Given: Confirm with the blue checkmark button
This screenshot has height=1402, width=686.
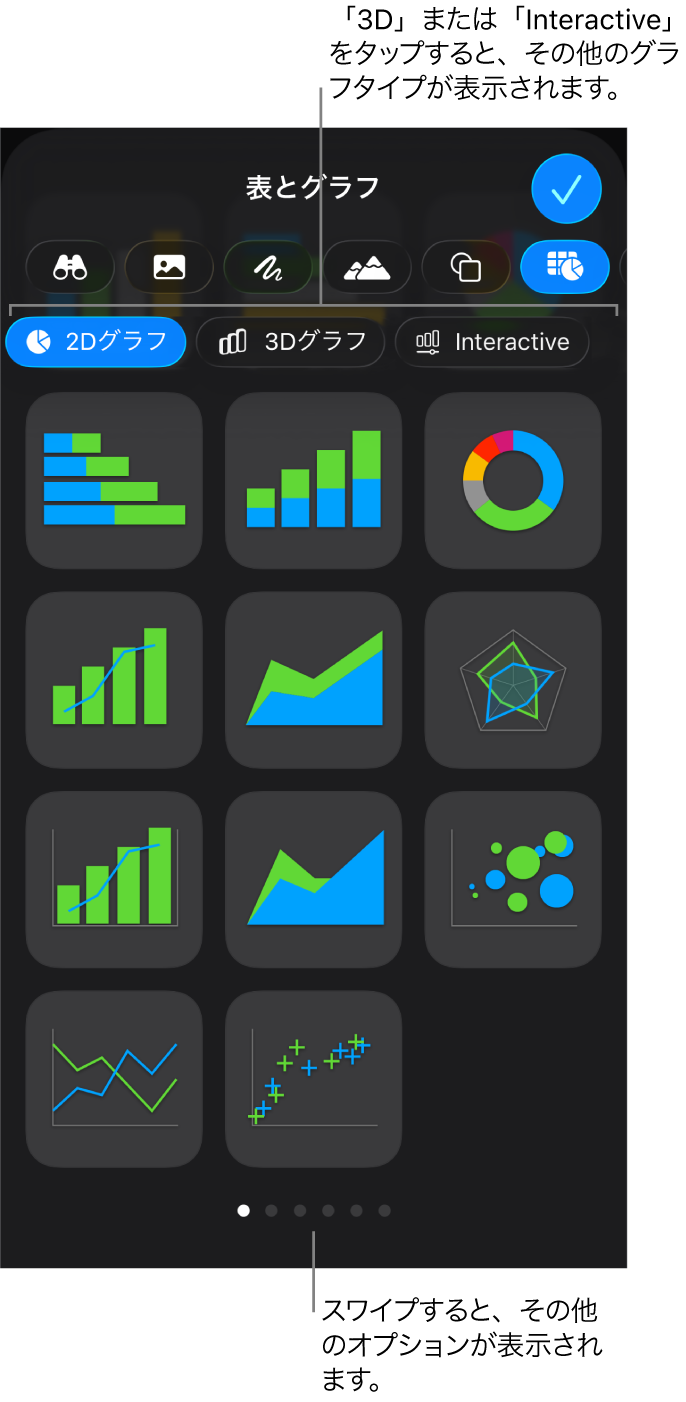Looking at the screenshot, I should [566, 188].
